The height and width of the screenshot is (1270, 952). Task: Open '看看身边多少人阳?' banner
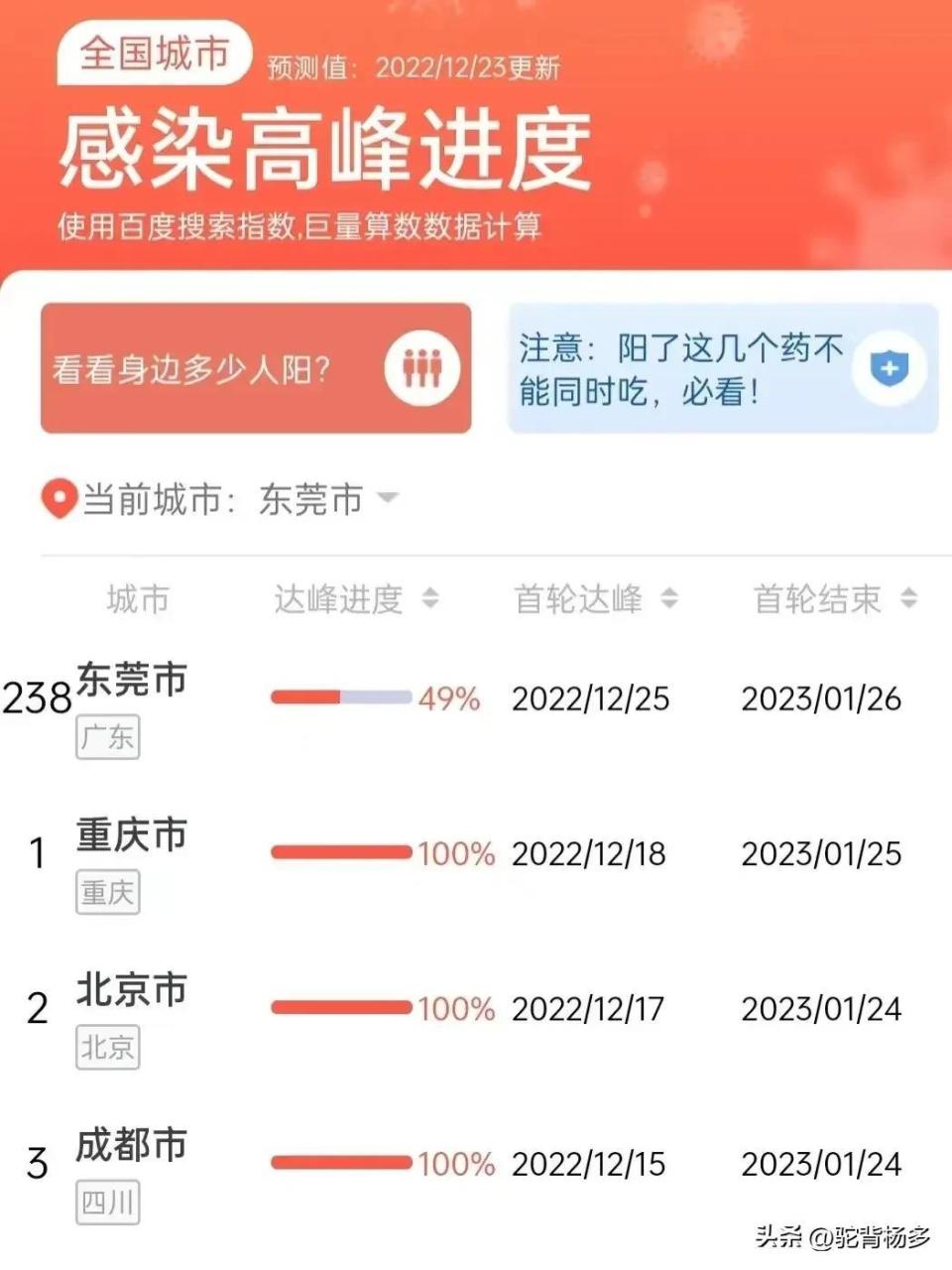pos(255,369)
